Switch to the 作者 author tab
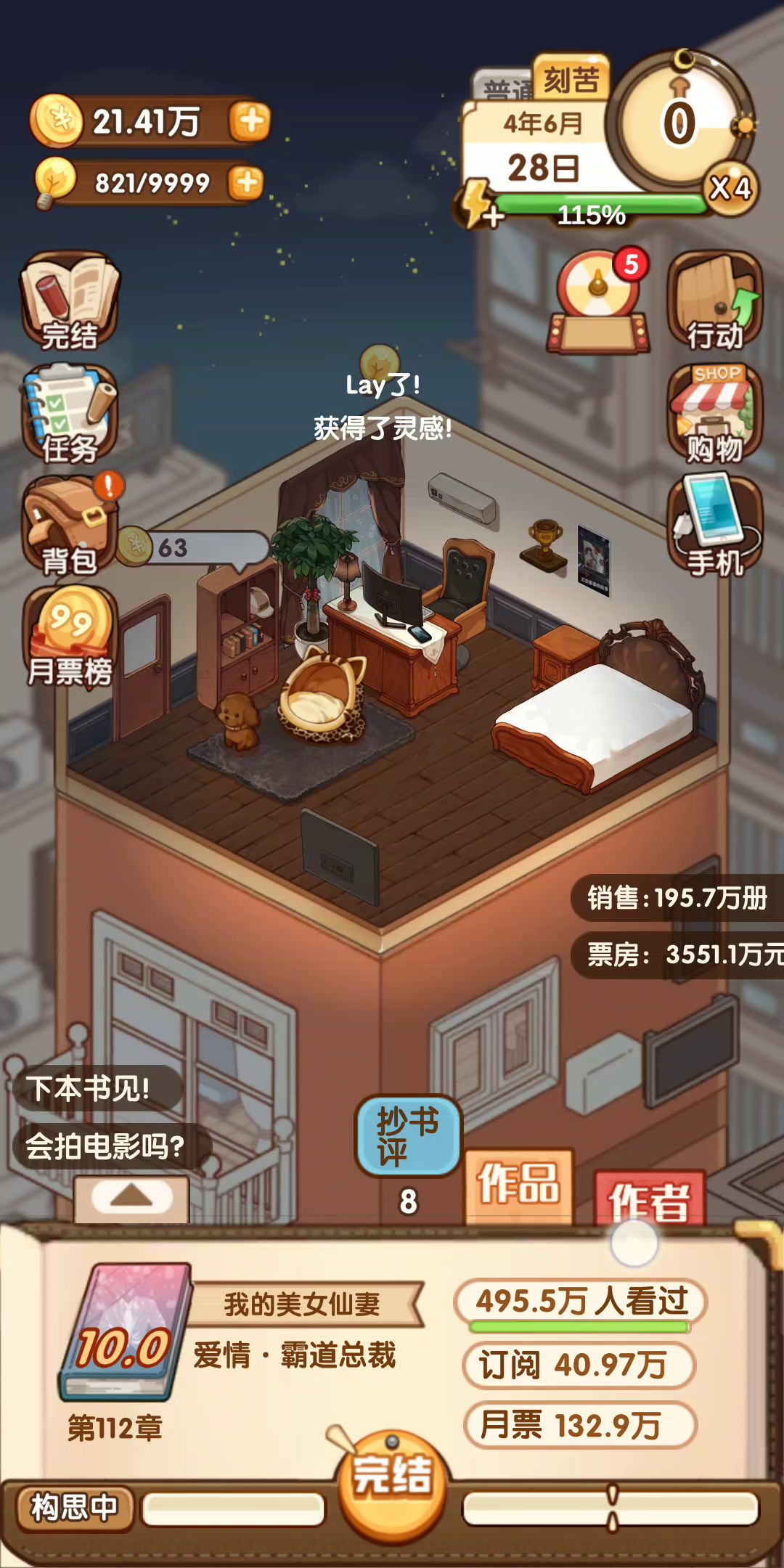 point(649,1199)
